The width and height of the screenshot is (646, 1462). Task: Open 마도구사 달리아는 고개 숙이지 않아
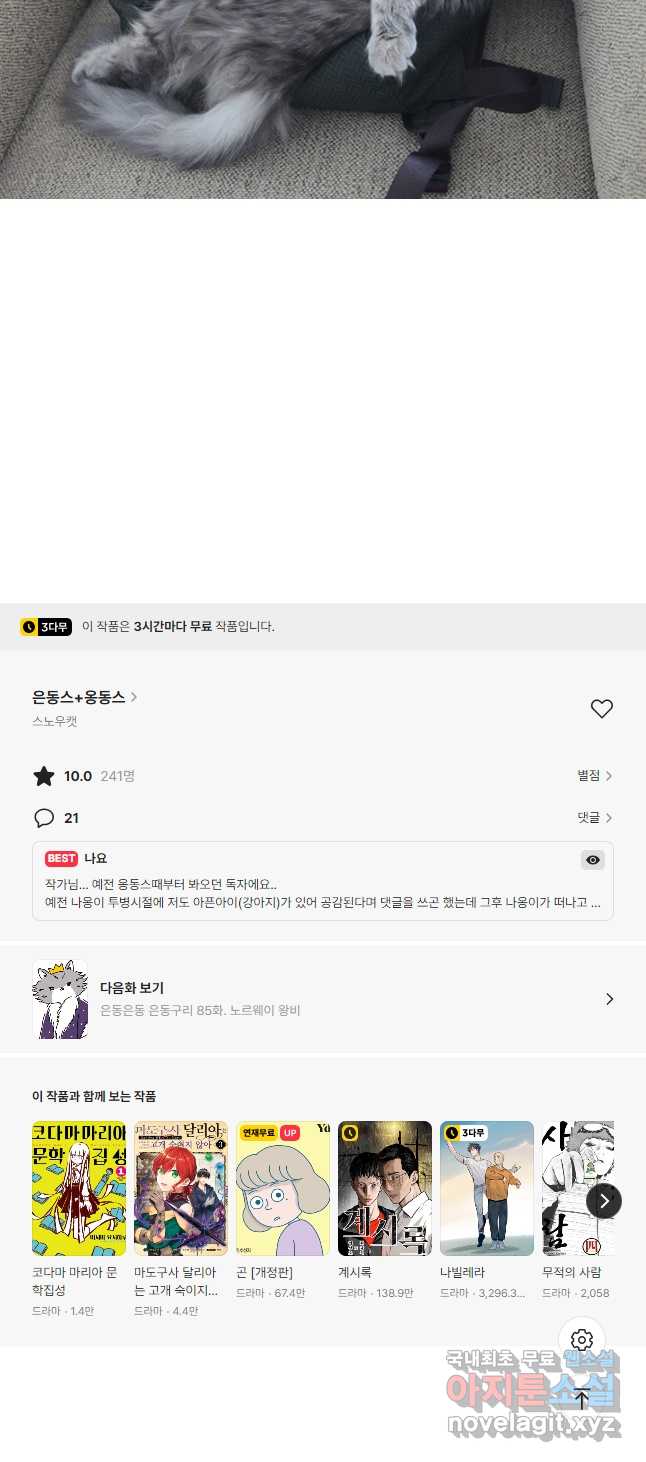click(181, 1188)
